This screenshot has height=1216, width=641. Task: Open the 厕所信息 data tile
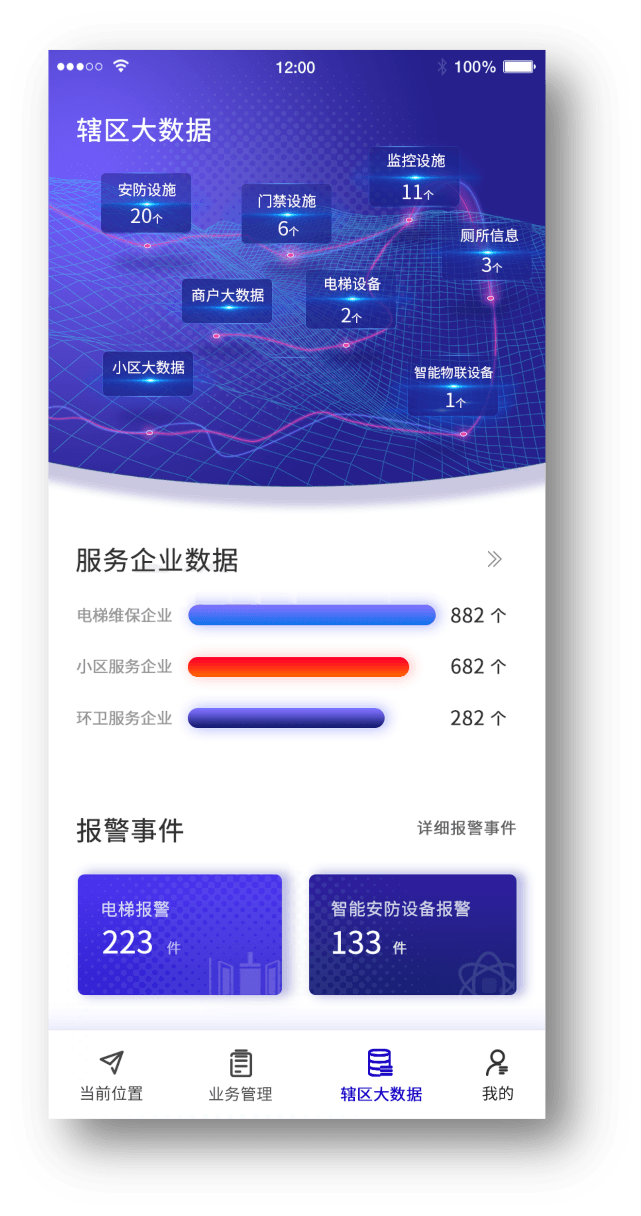489,250
